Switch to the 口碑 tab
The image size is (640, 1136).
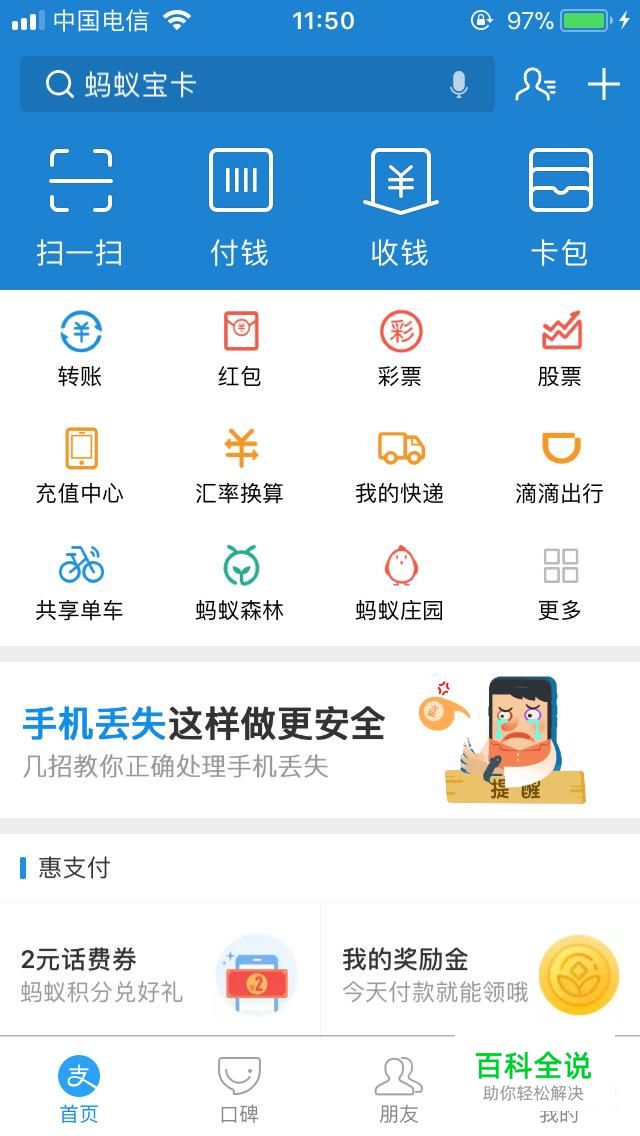coord(239,1088)
